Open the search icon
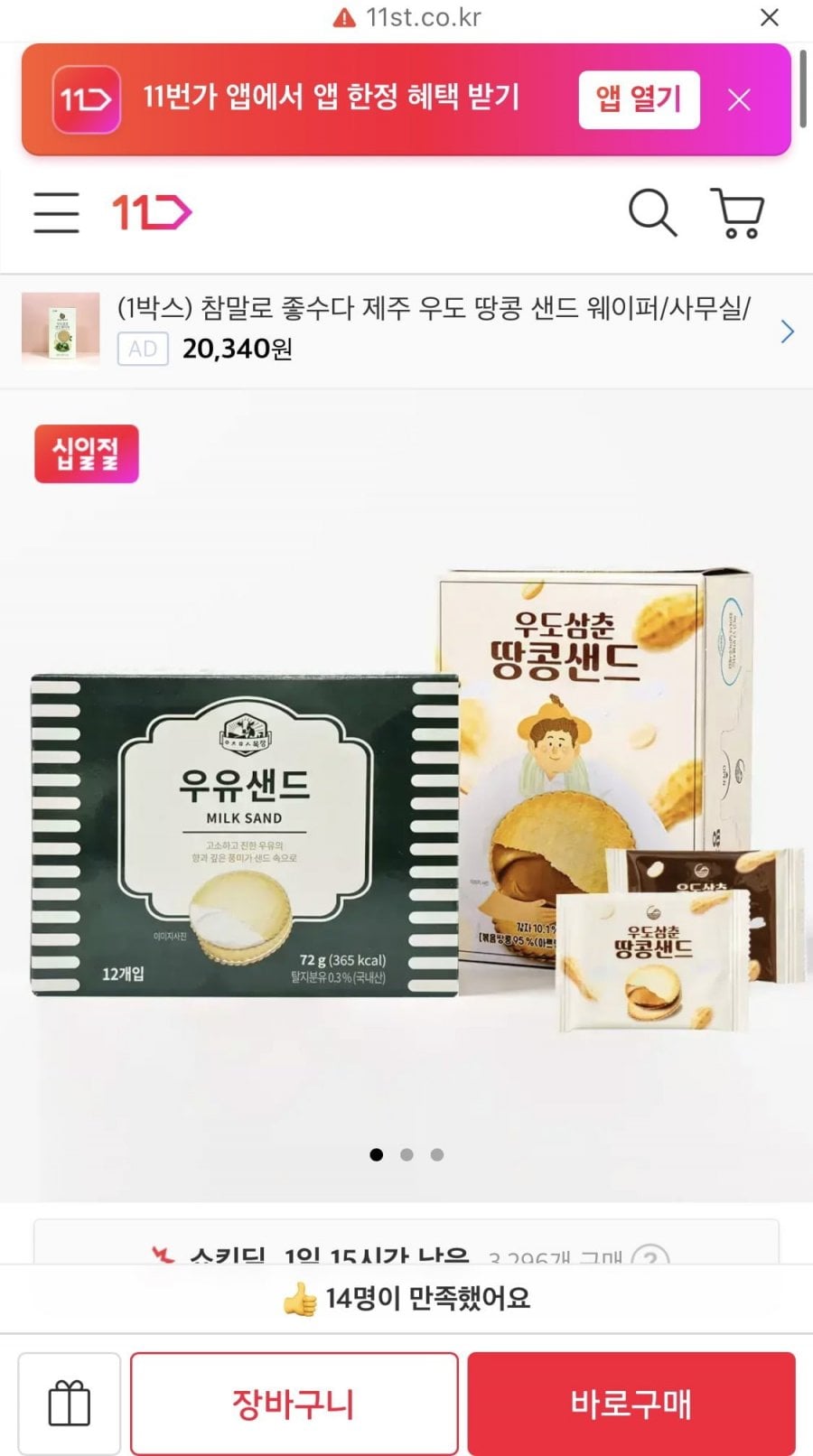The image size is (813, 1456). tap(652, 213)
